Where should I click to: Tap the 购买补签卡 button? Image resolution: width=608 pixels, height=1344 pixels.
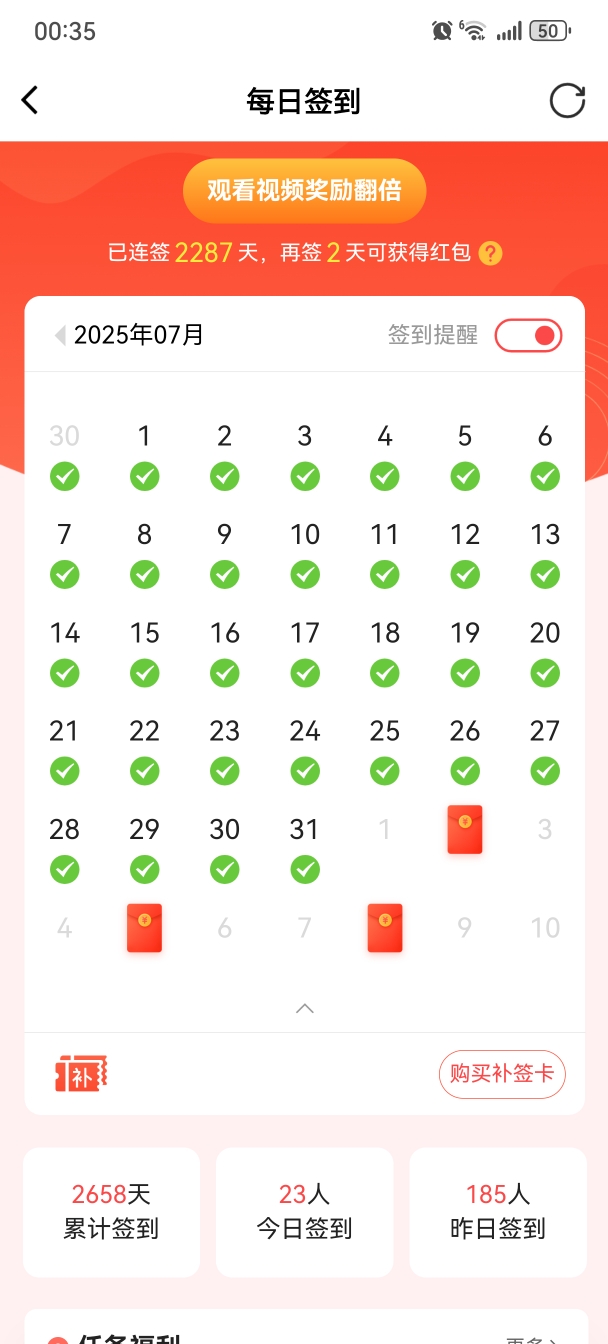(502, 1075)
